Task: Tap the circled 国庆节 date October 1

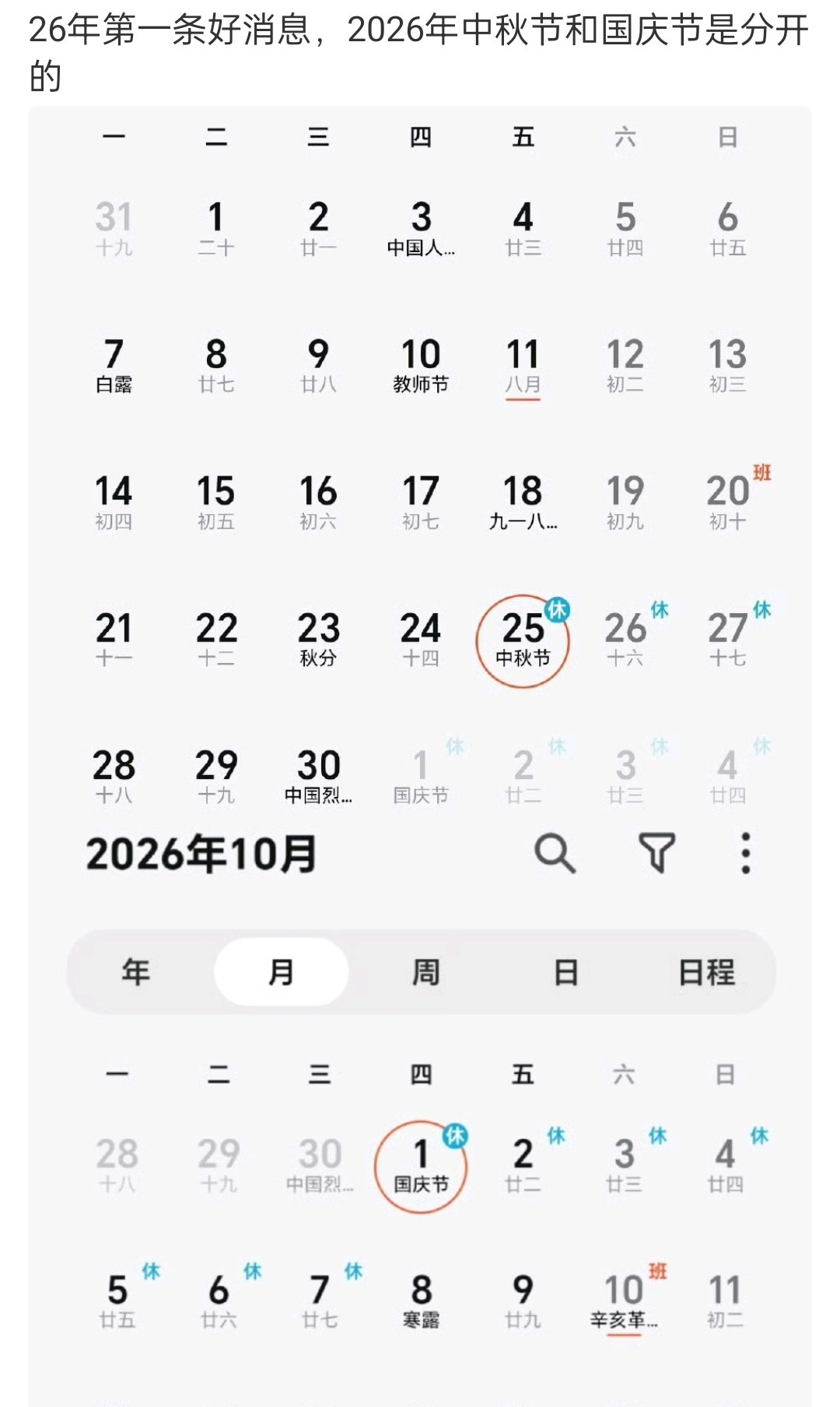Action: (421, 1165)
